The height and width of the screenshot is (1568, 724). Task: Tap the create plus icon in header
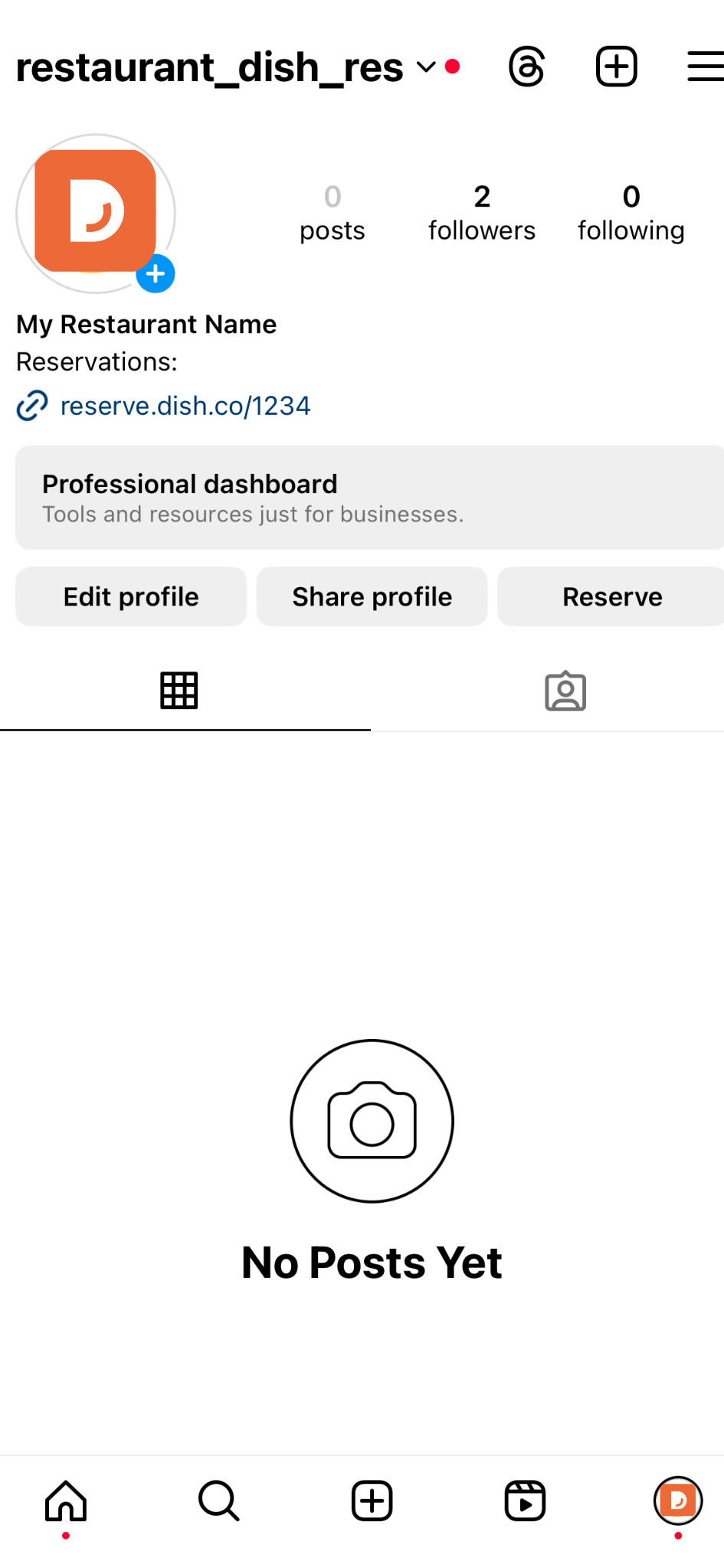pyautogui.click(x=617, y=67)
